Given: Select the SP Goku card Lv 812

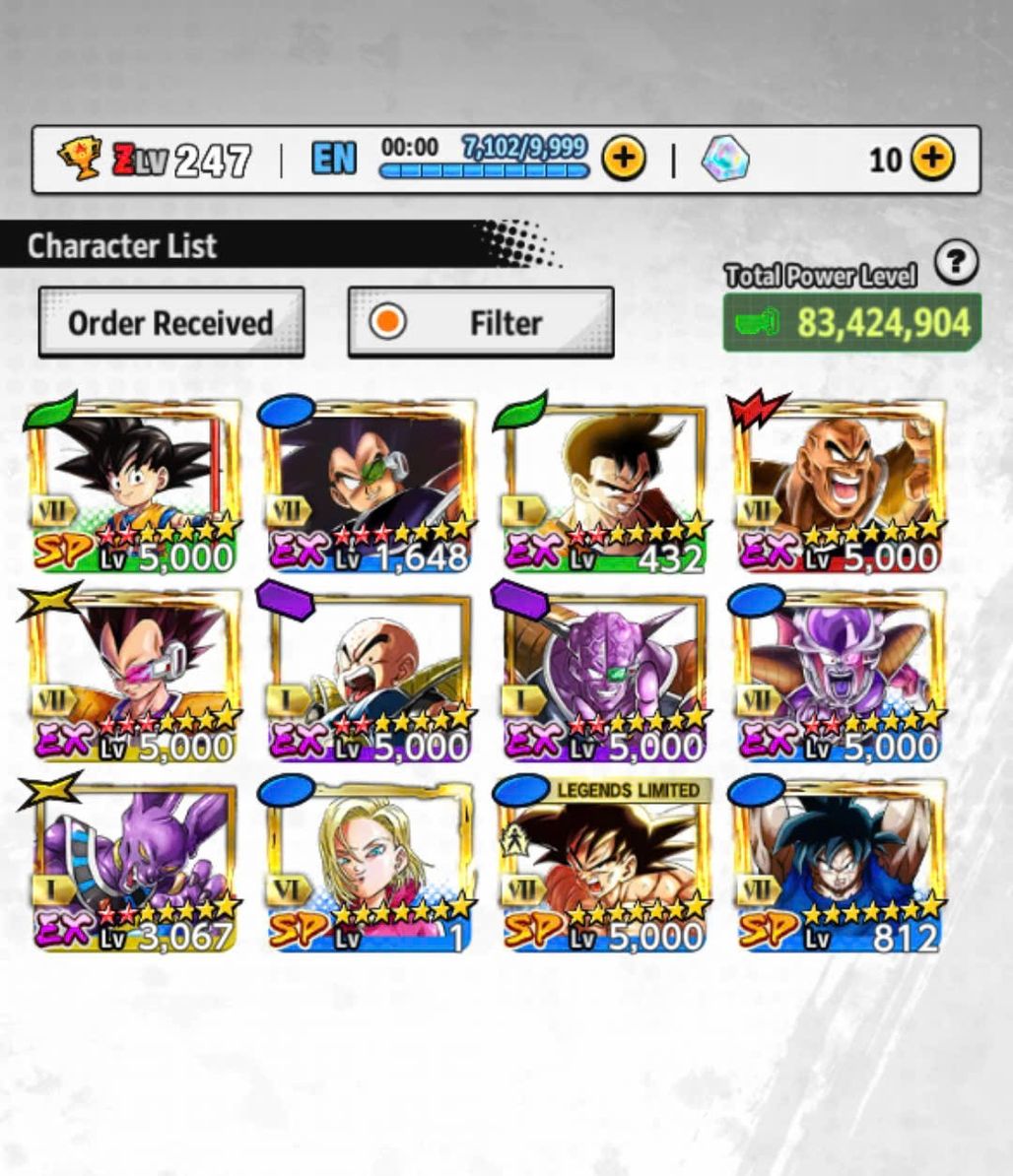Looking at the screenshot, I should click(840, 867).
